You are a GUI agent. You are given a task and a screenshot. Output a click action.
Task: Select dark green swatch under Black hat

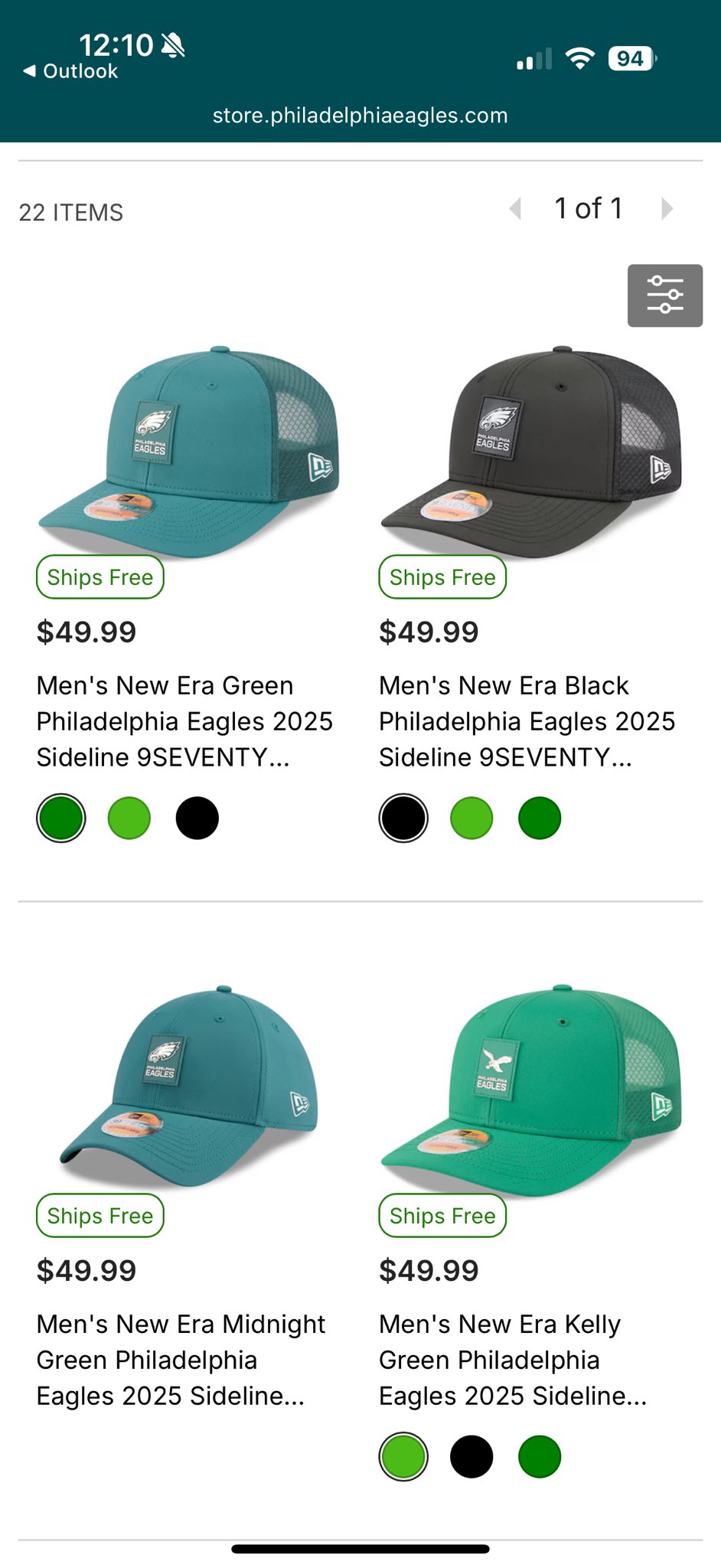[x=540, y=818]
